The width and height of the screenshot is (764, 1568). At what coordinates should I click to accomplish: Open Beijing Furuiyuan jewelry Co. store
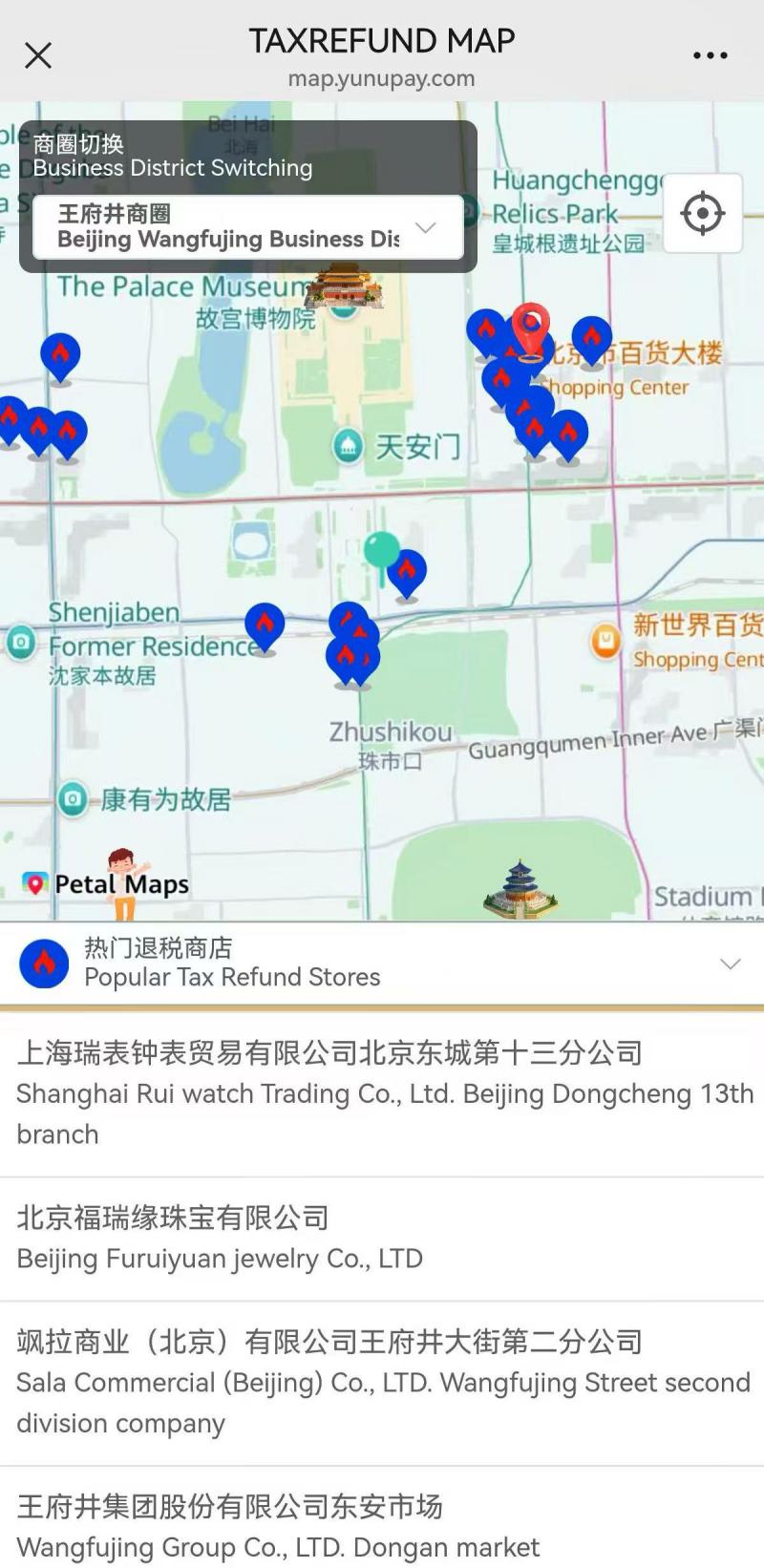[382, 1239]
